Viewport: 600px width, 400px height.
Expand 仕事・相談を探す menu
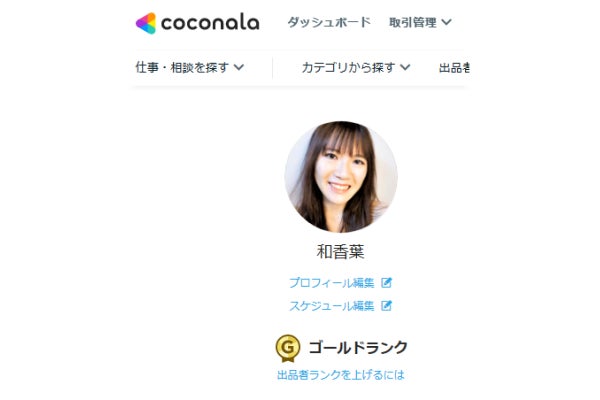click(x=189, y=68)
